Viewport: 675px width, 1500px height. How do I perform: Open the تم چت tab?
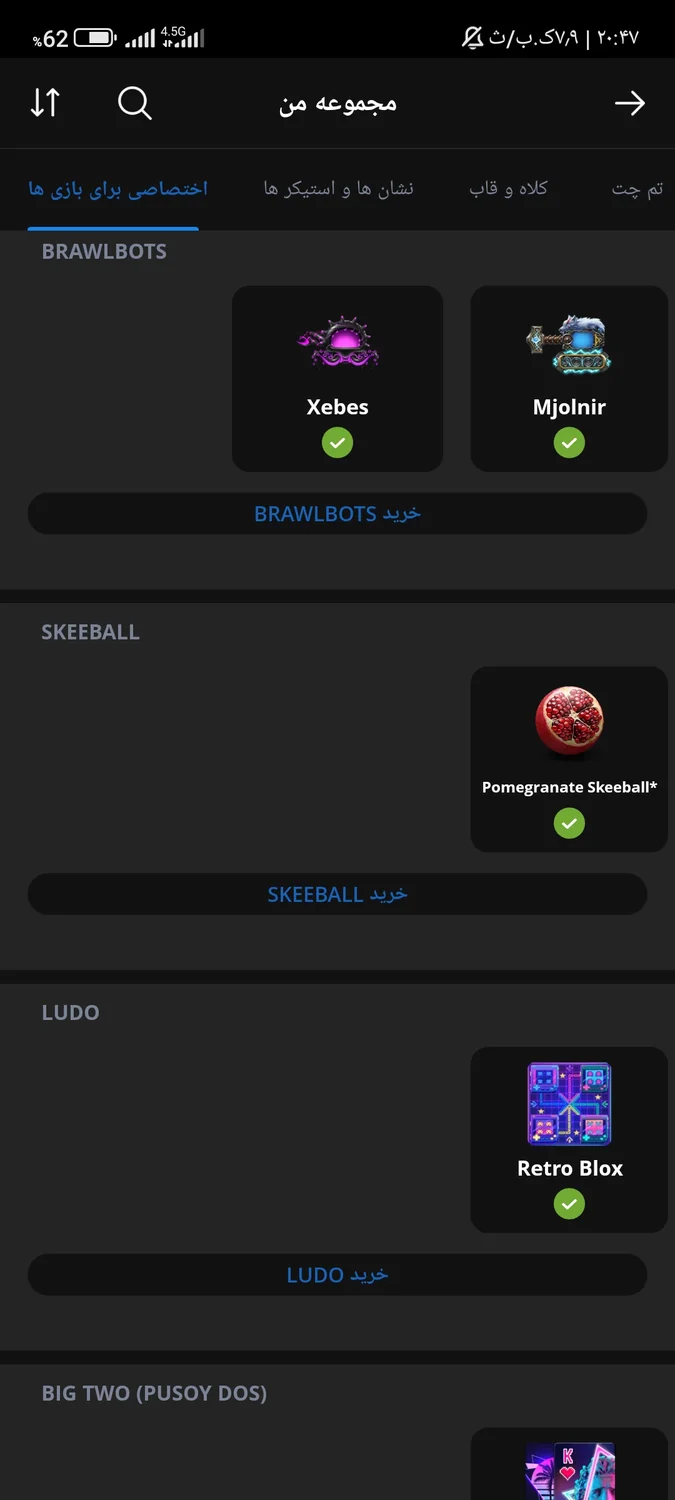(x=637, y=189)
